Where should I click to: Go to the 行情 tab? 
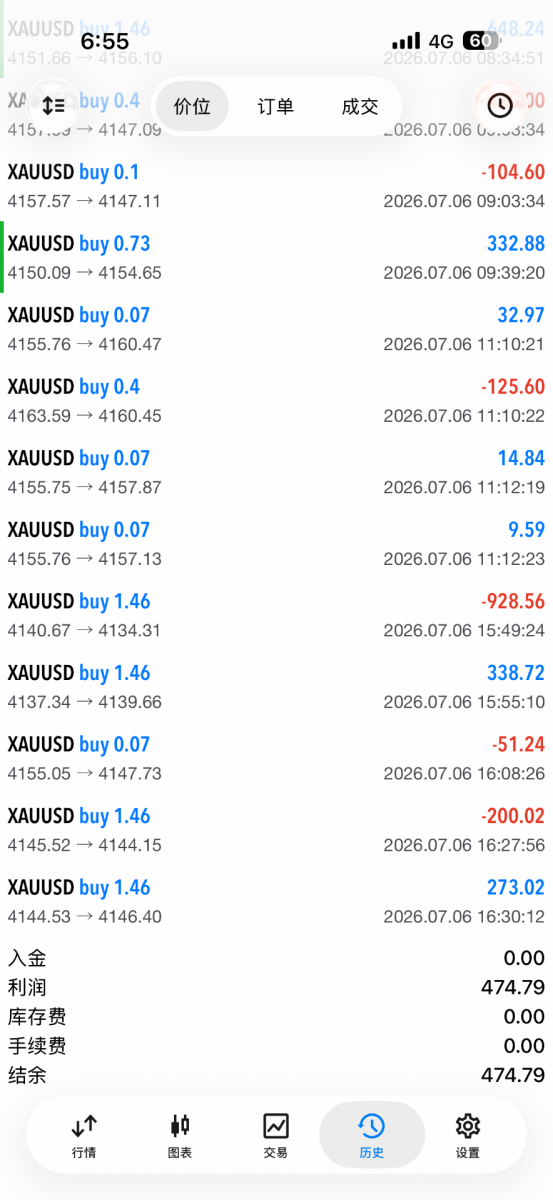(x=84, y=1136)
